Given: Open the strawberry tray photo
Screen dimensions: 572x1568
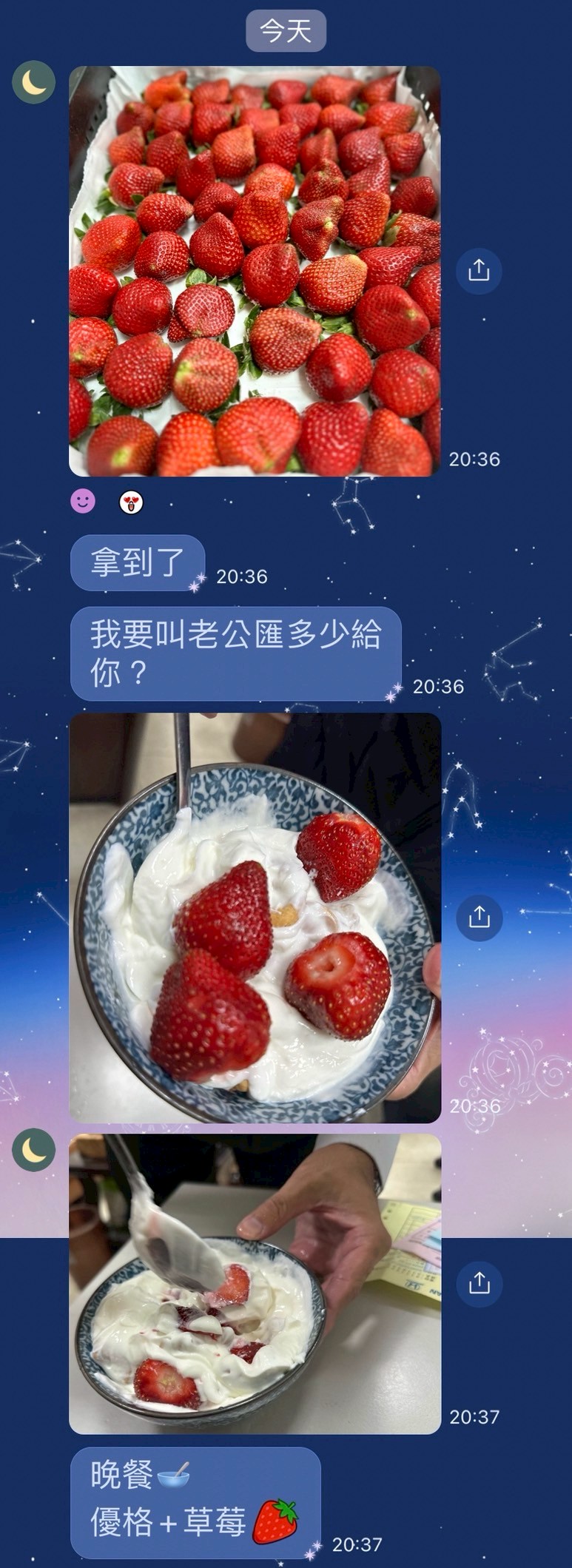Looking at the screenshot, I should tap(255, 271).
